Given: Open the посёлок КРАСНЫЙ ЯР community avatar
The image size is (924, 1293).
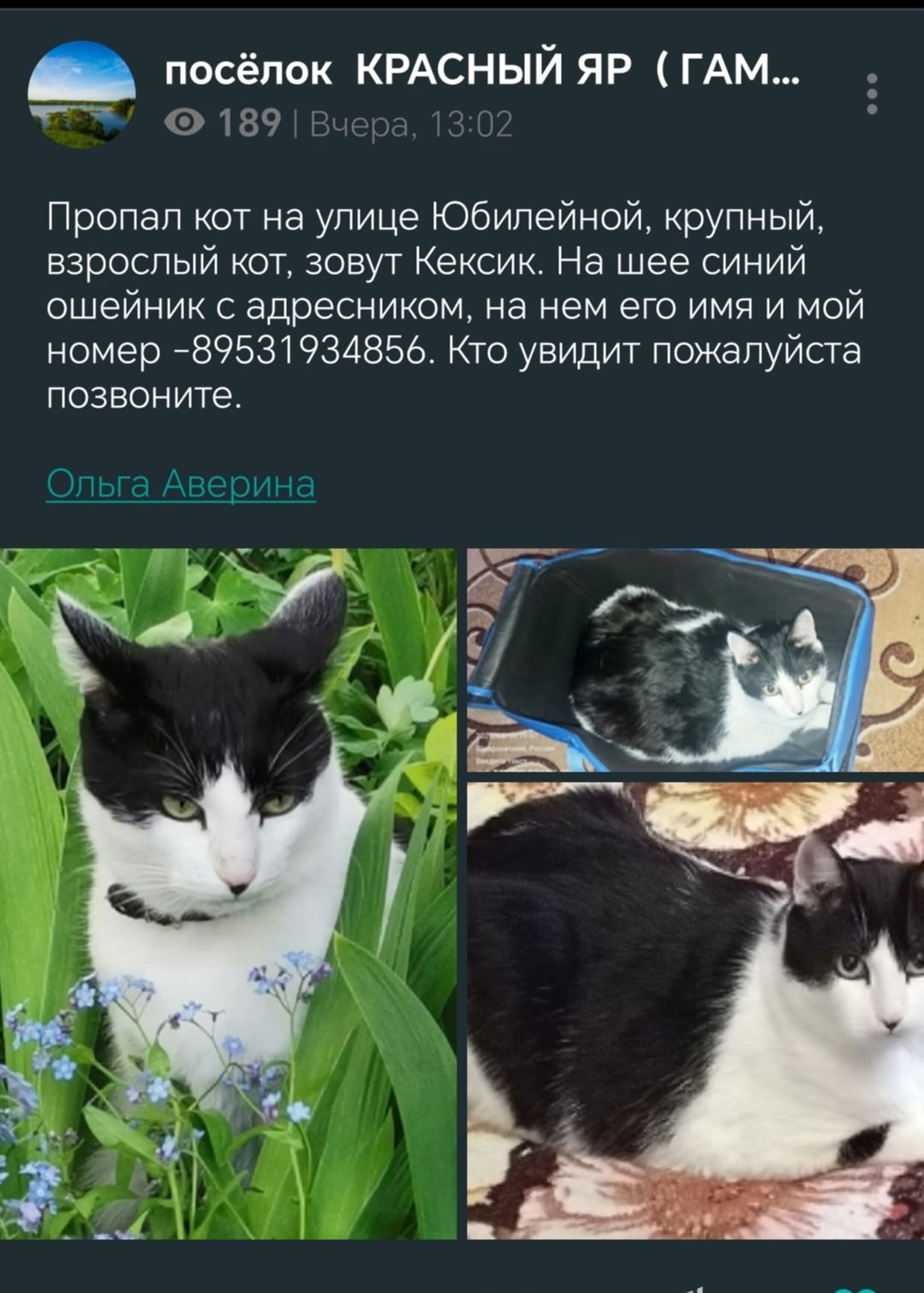Looking at the screenshot, I should click(81, 95).
